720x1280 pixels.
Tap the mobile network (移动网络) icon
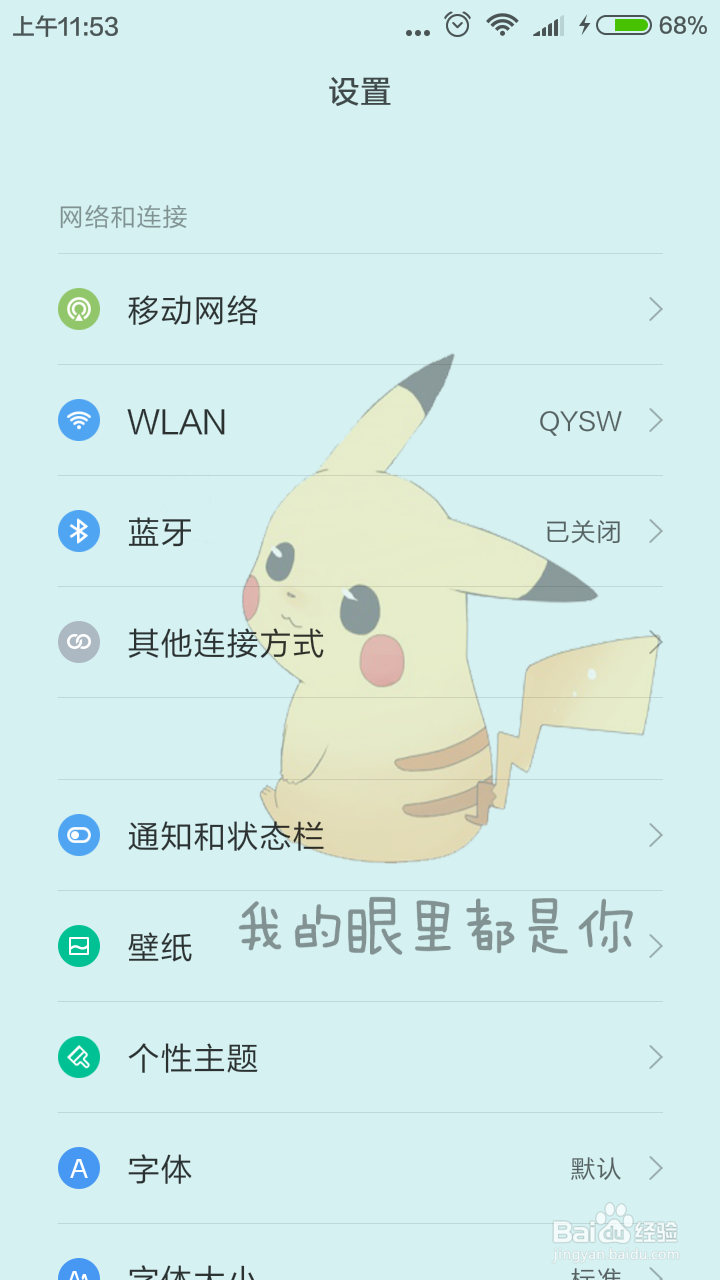tap(79, 310)
